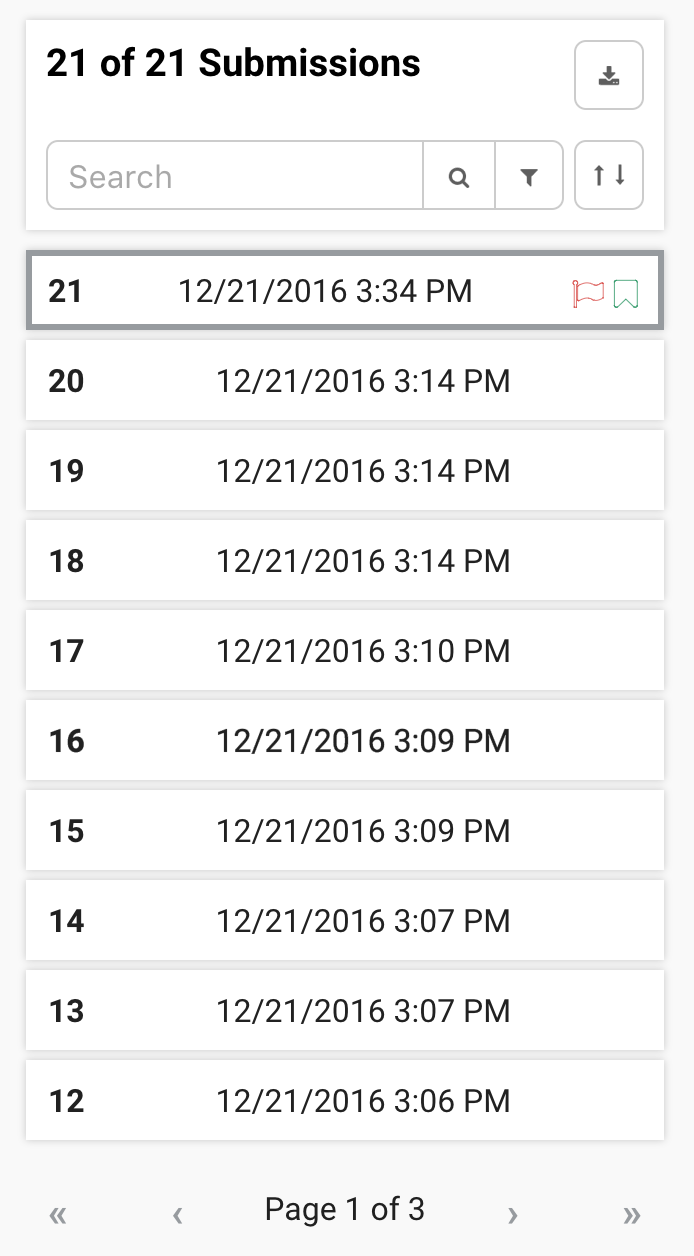Open submission 21 from 3:34 PM
The width and height of the screenshot is (694, 1256).
(324, 291)
